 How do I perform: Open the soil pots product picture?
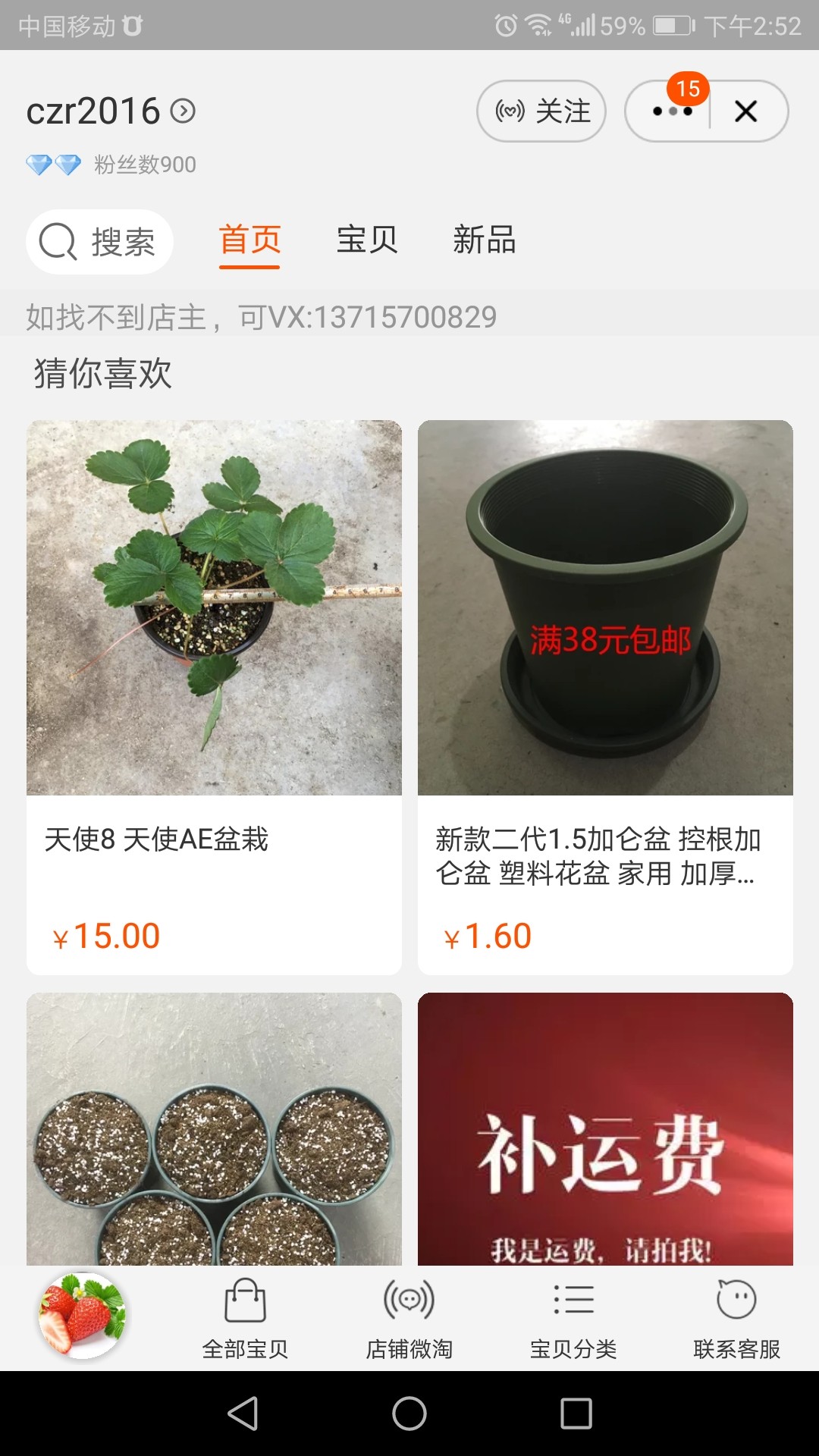(x=214, y=1128)
